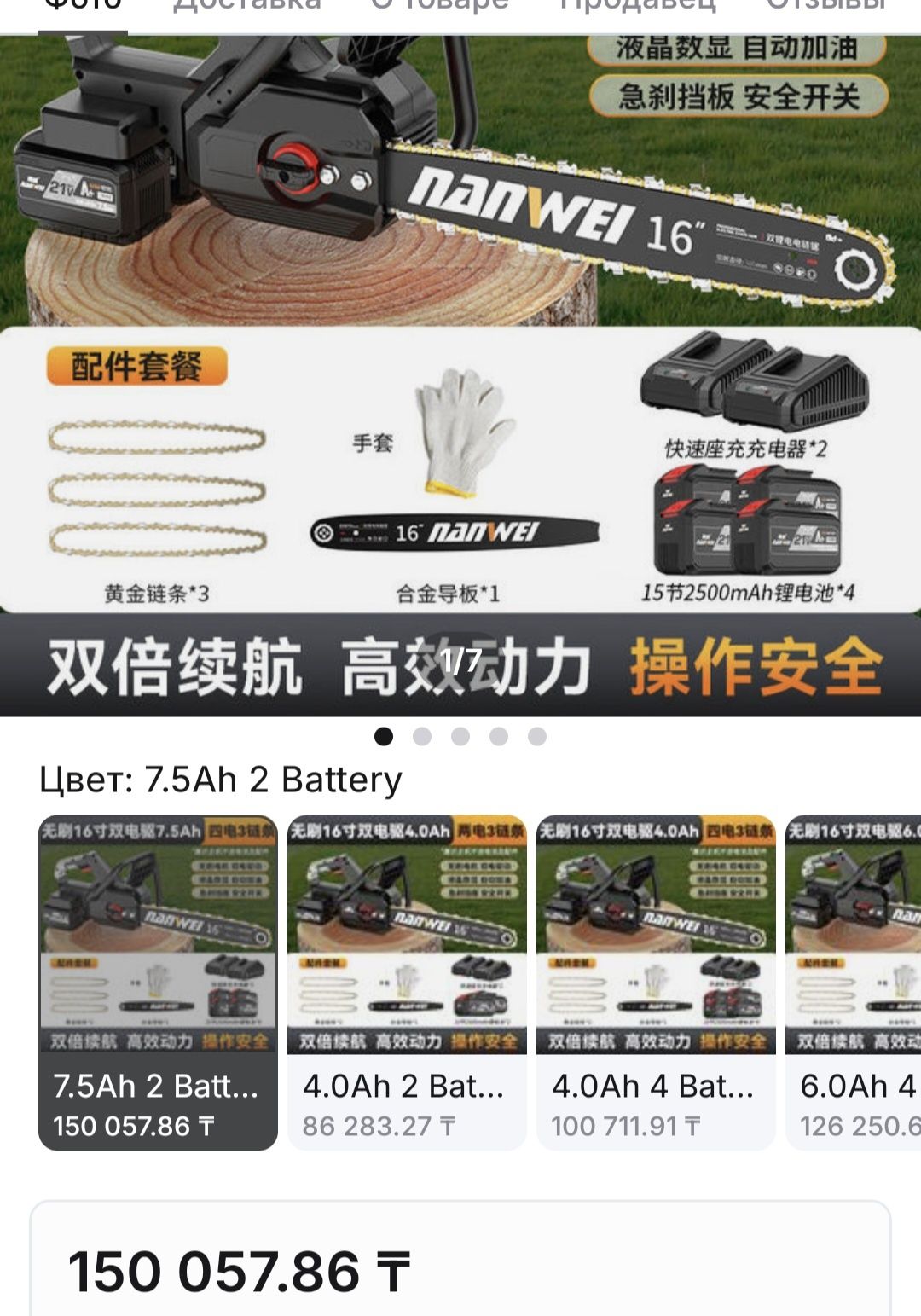Switch to the Продавец tab
This screenshot has height=1316, width=921.
click(637, 7)
